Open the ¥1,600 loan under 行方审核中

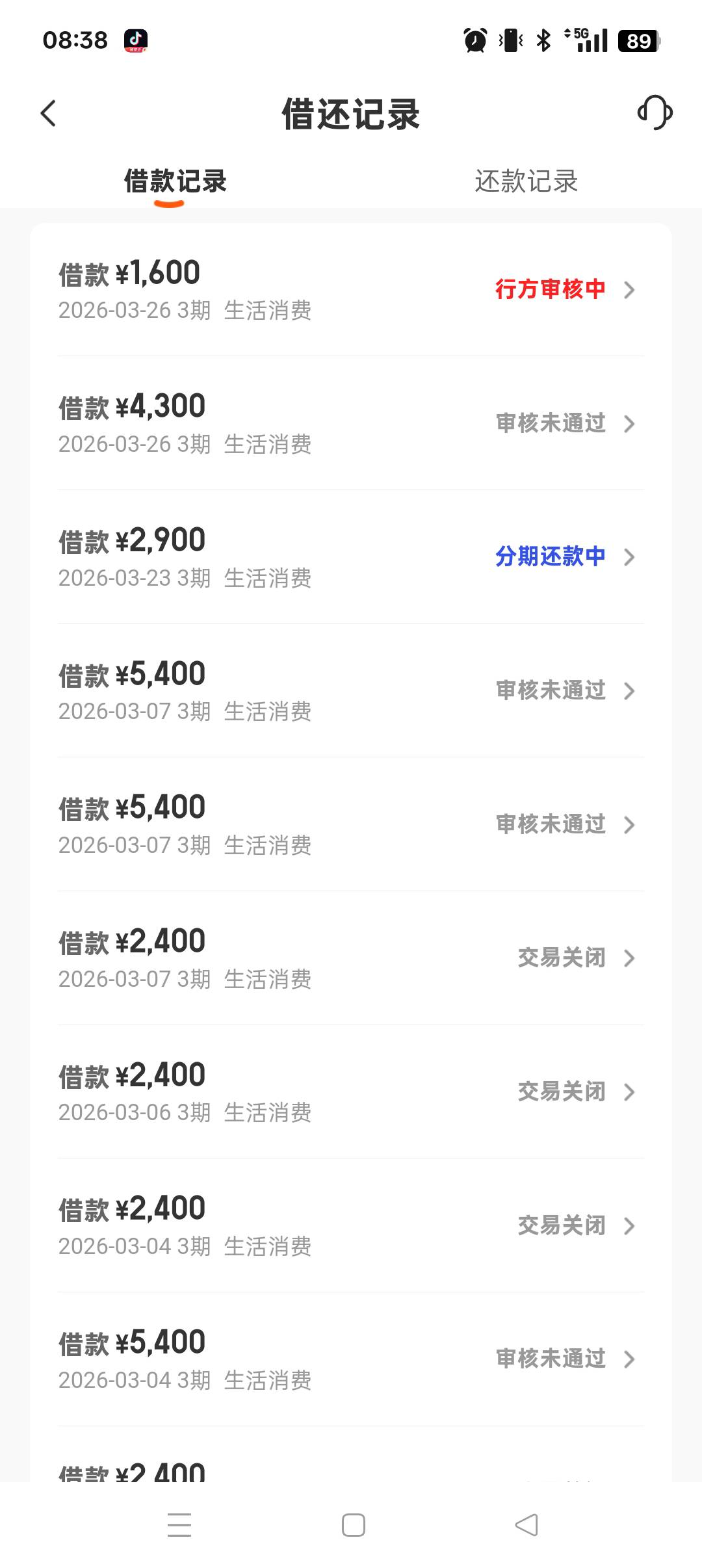click(351, 289)
